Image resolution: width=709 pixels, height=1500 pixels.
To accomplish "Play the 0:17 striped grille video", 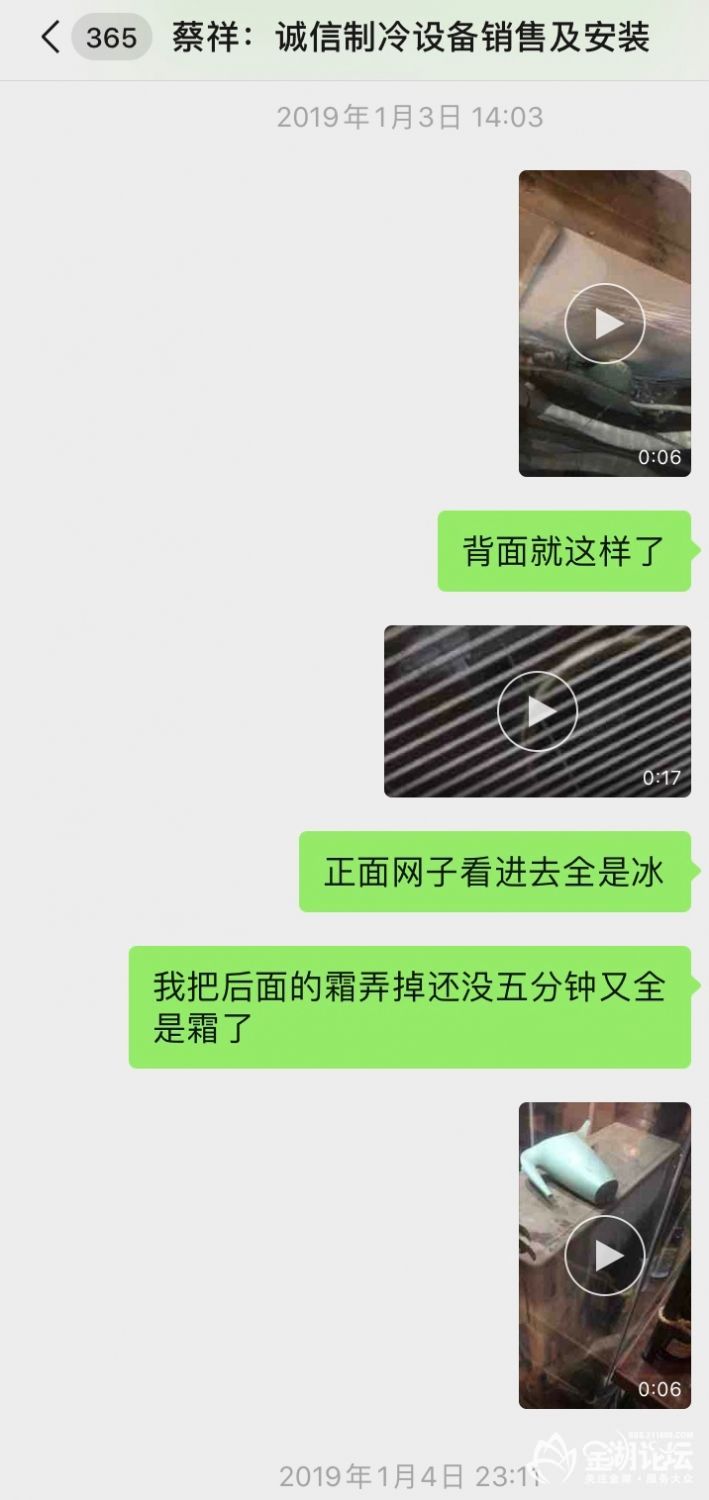I will coord(537,711).
